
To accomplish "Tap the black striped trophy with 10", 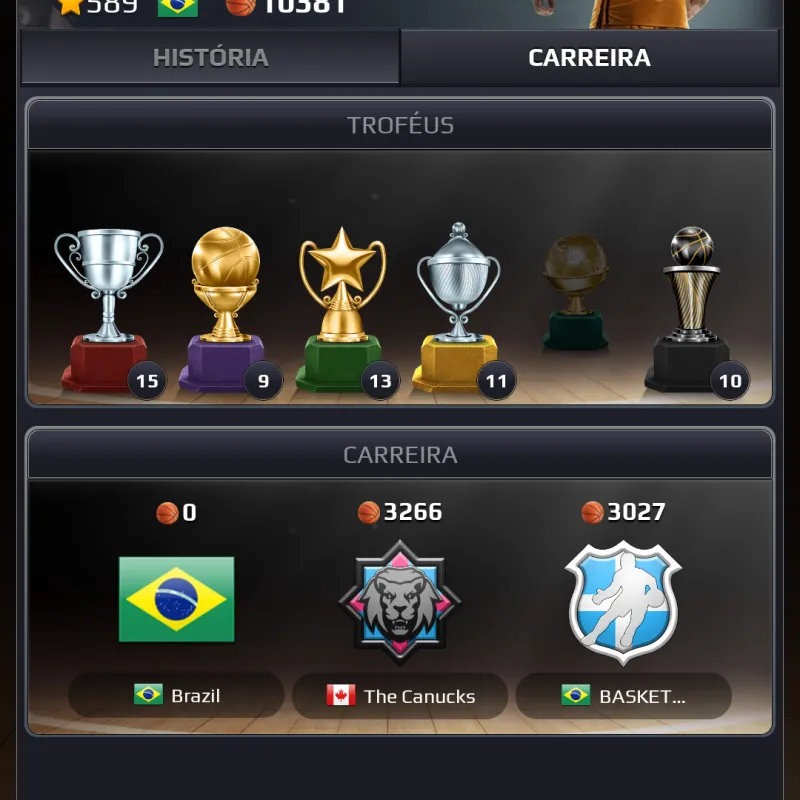I will pos(692,310).
